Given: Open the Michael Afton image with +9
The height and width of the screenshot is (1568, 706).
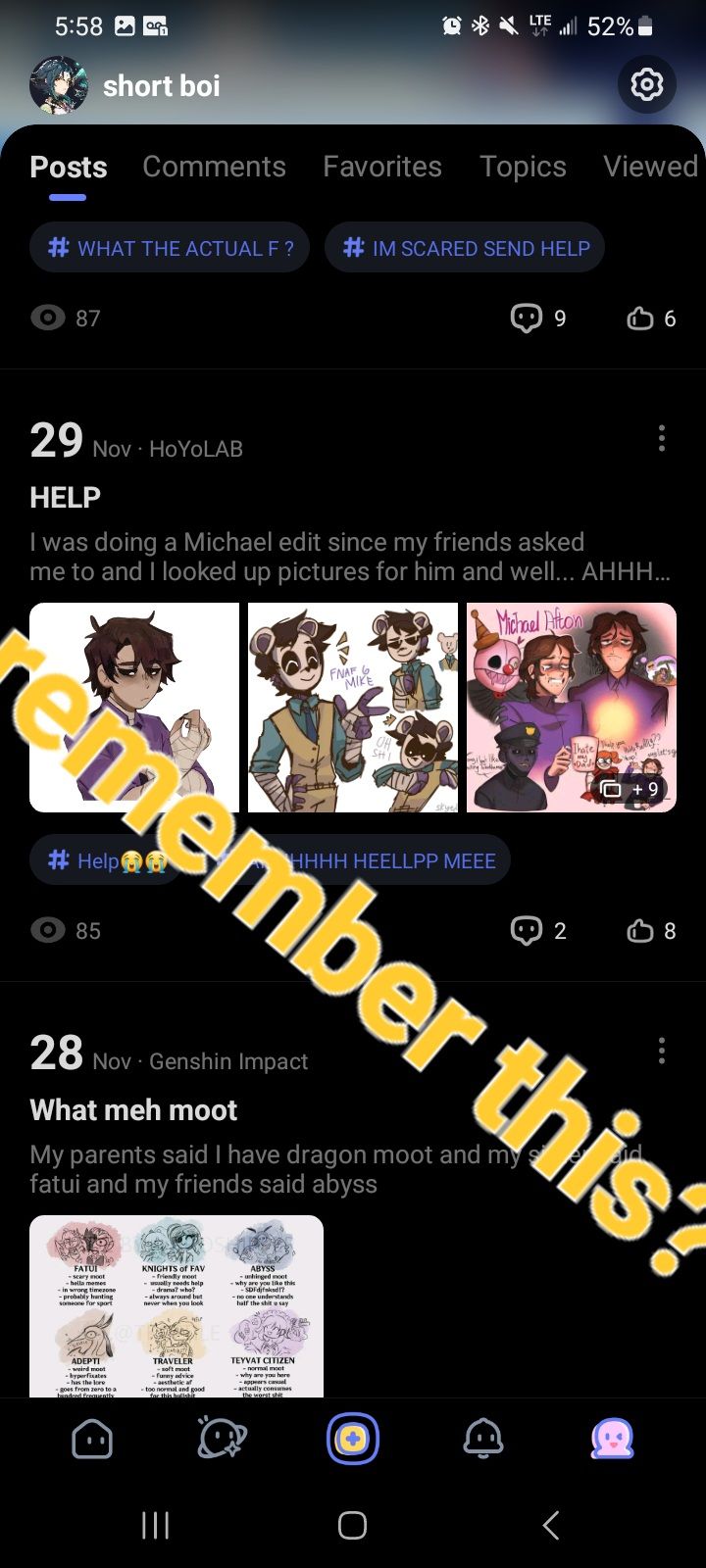Looking at the screenshot, I should click(x=572, y=708).
